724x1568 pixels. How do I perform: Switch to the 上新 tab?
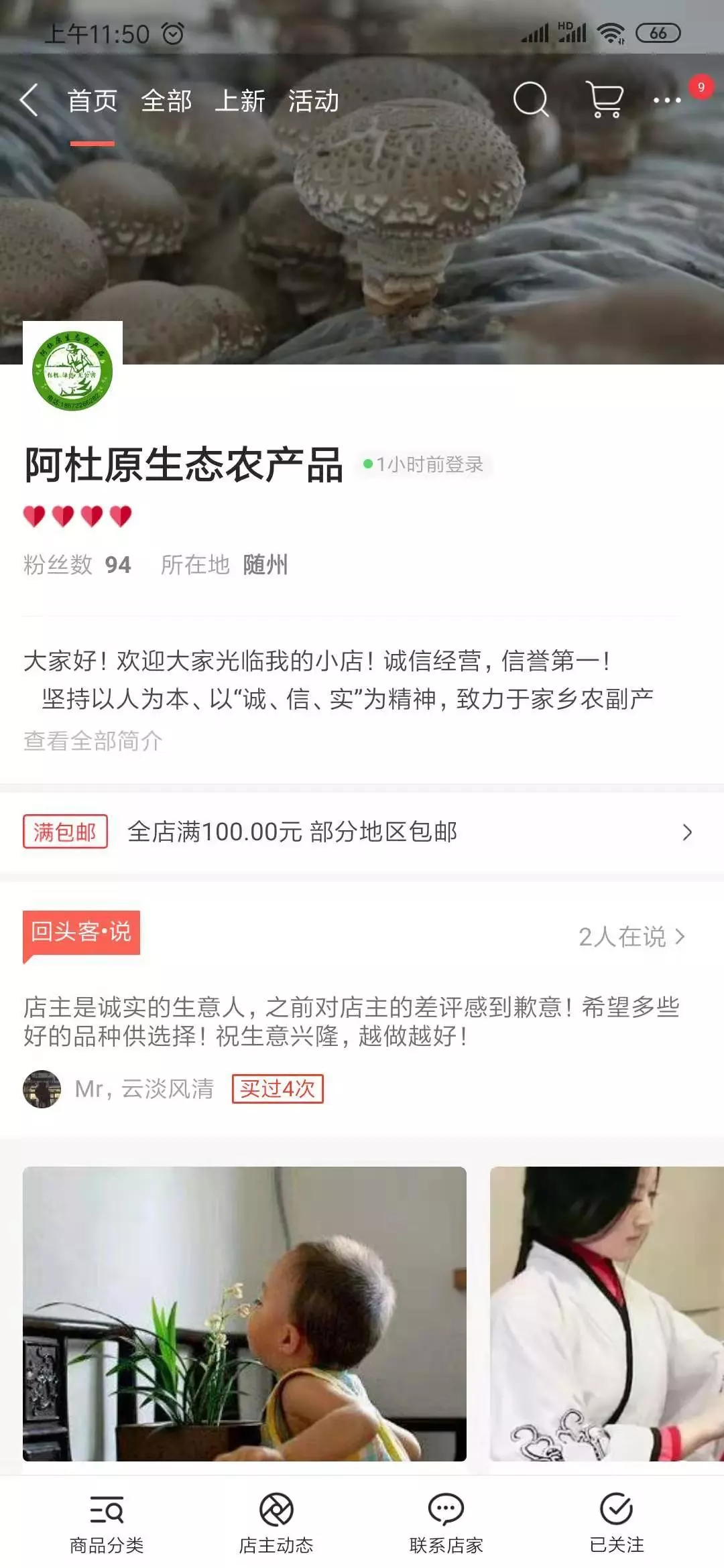pyautogui.click(x=240, y=101)
